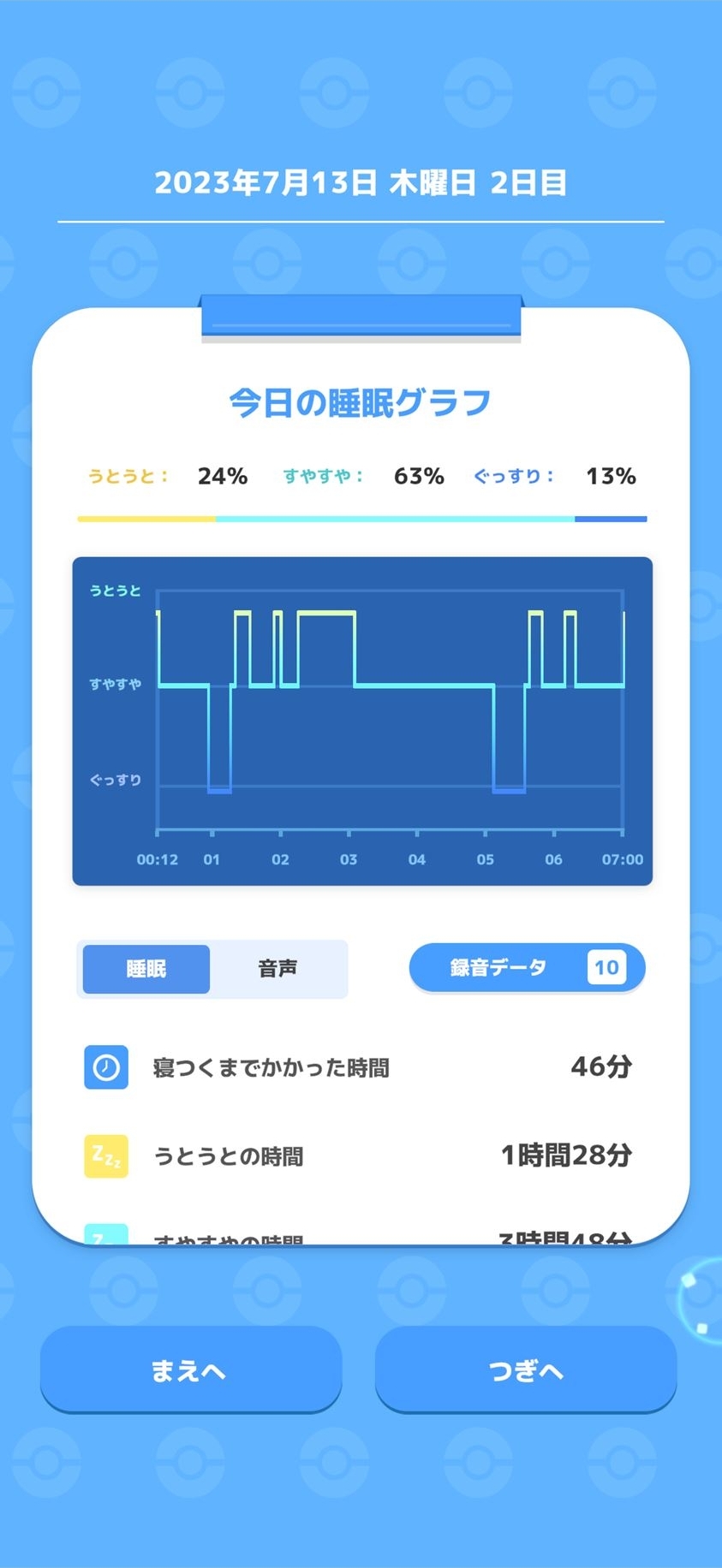The image size is (722, 1568).
Task: Click the yellow うとうと segment of the bar
Action: 144,518
